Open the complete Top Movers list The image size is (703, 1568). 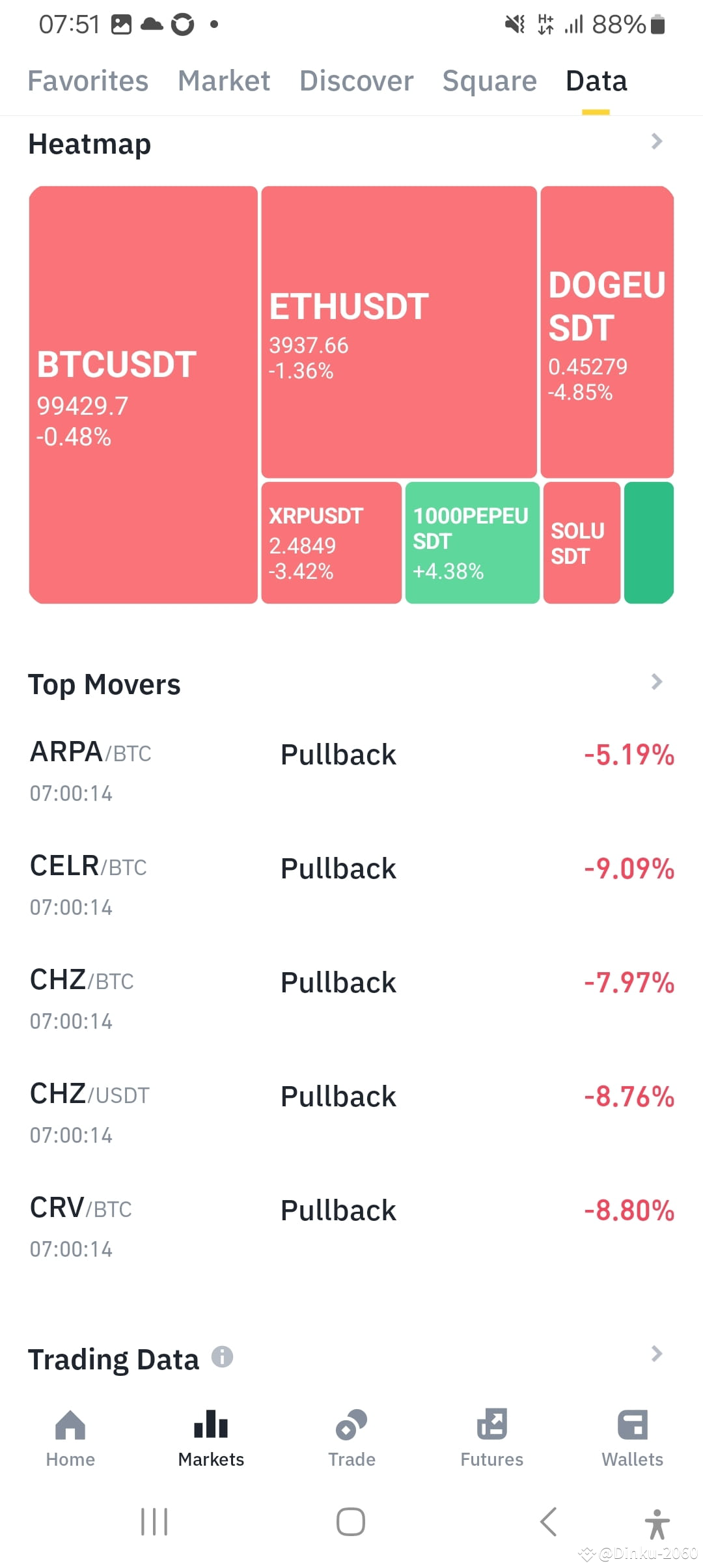pyautogui.click(x=657, y=682)
